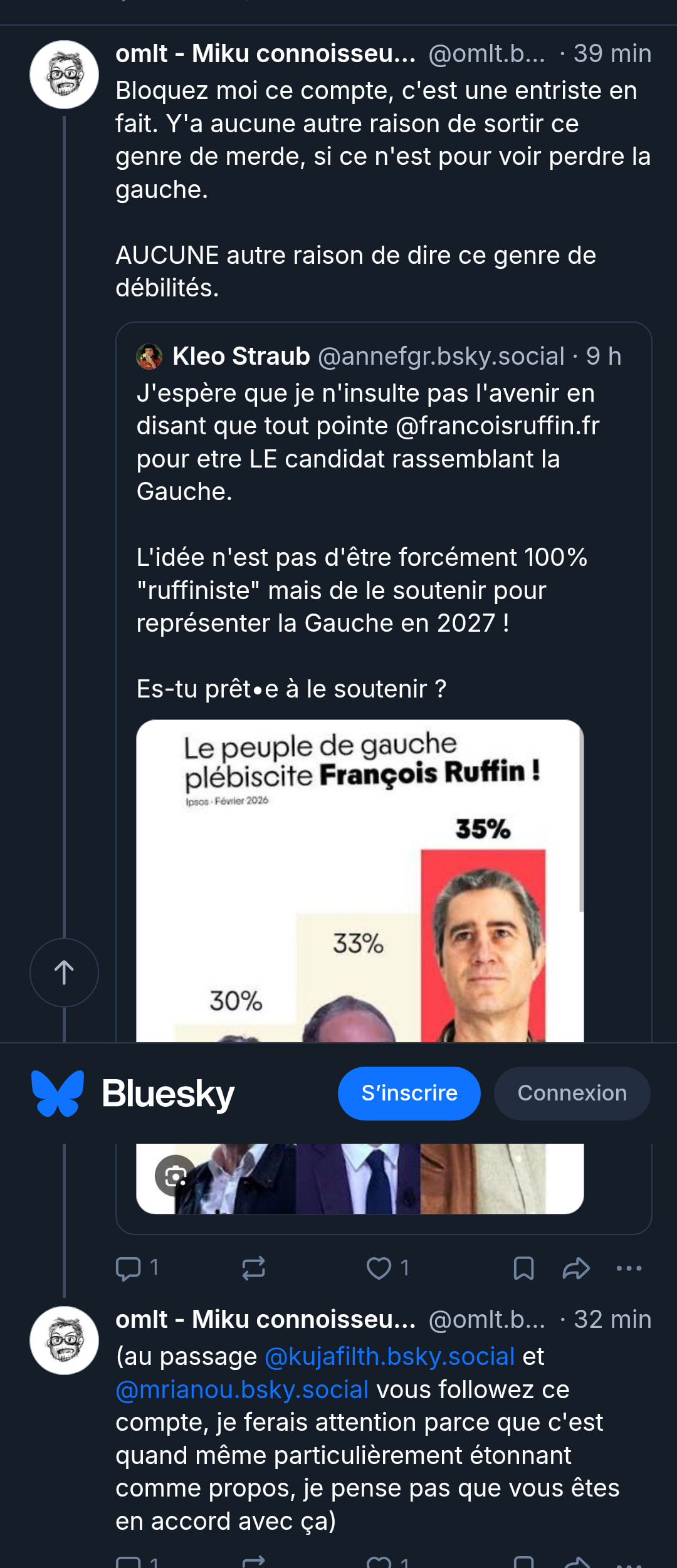Bookmark the 39 min omlt post
Screen dimensions: 677x1568
click(523, 1268)
